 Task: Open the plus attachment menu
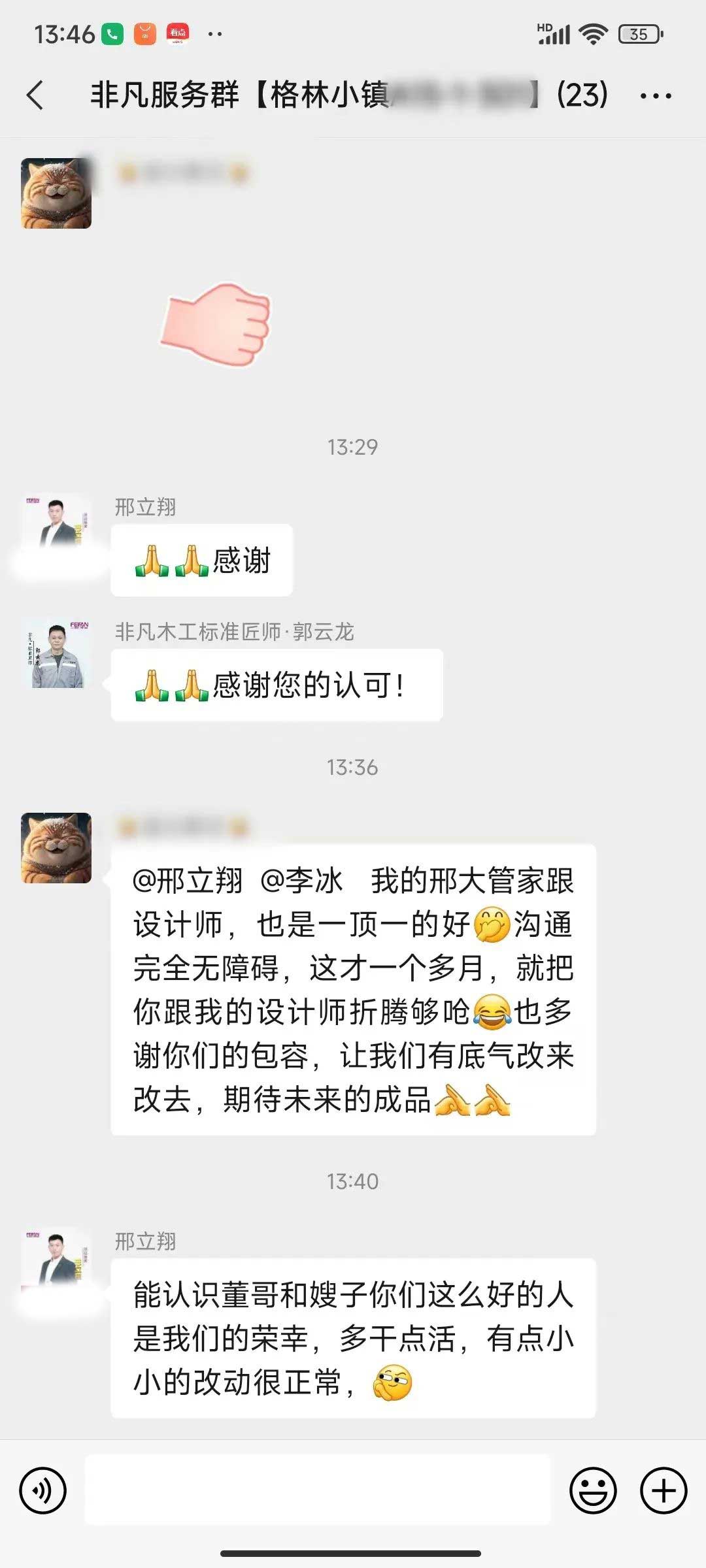click(x=663, y=1491)
